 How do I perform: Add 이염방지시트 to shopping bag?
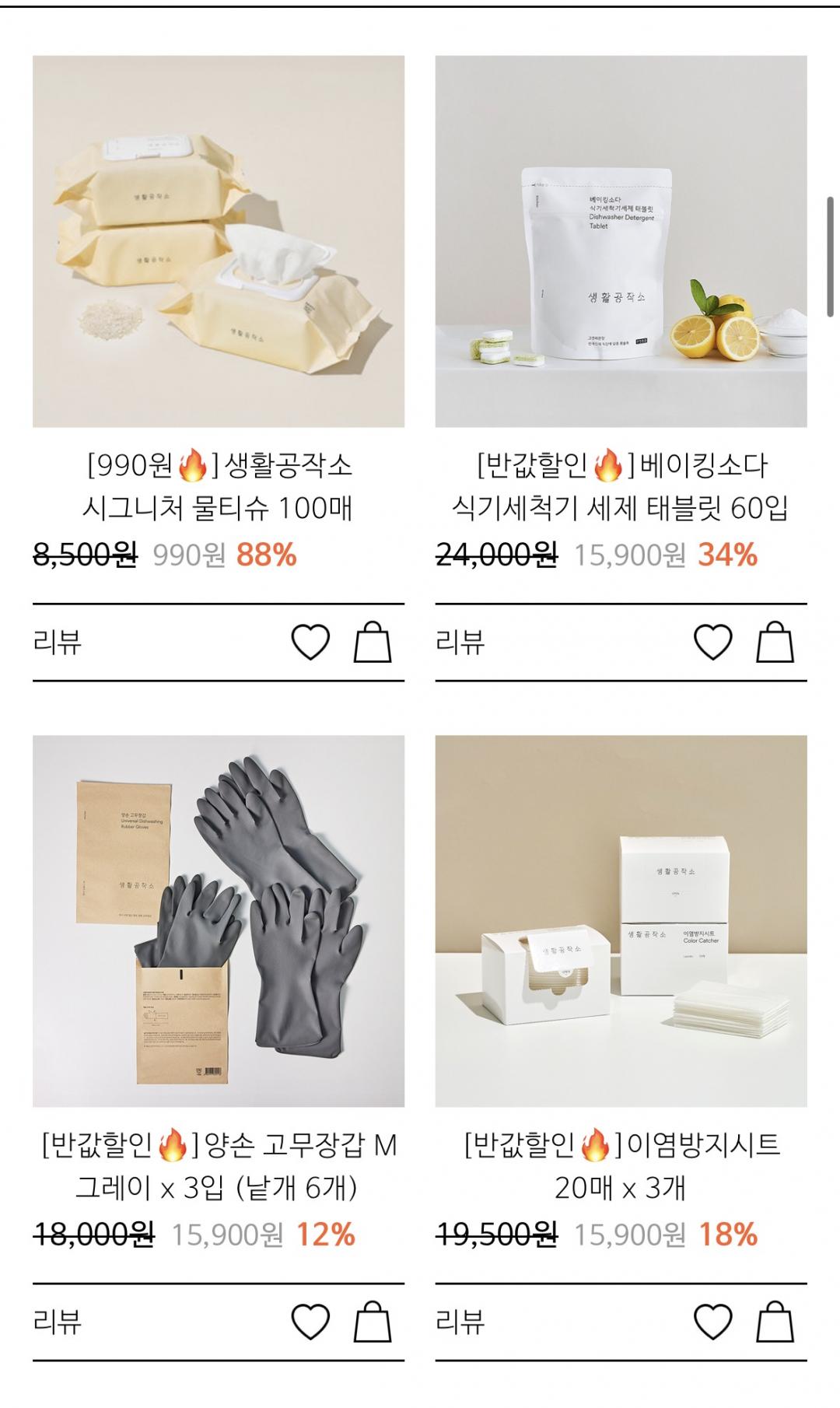click(775, 1322)
